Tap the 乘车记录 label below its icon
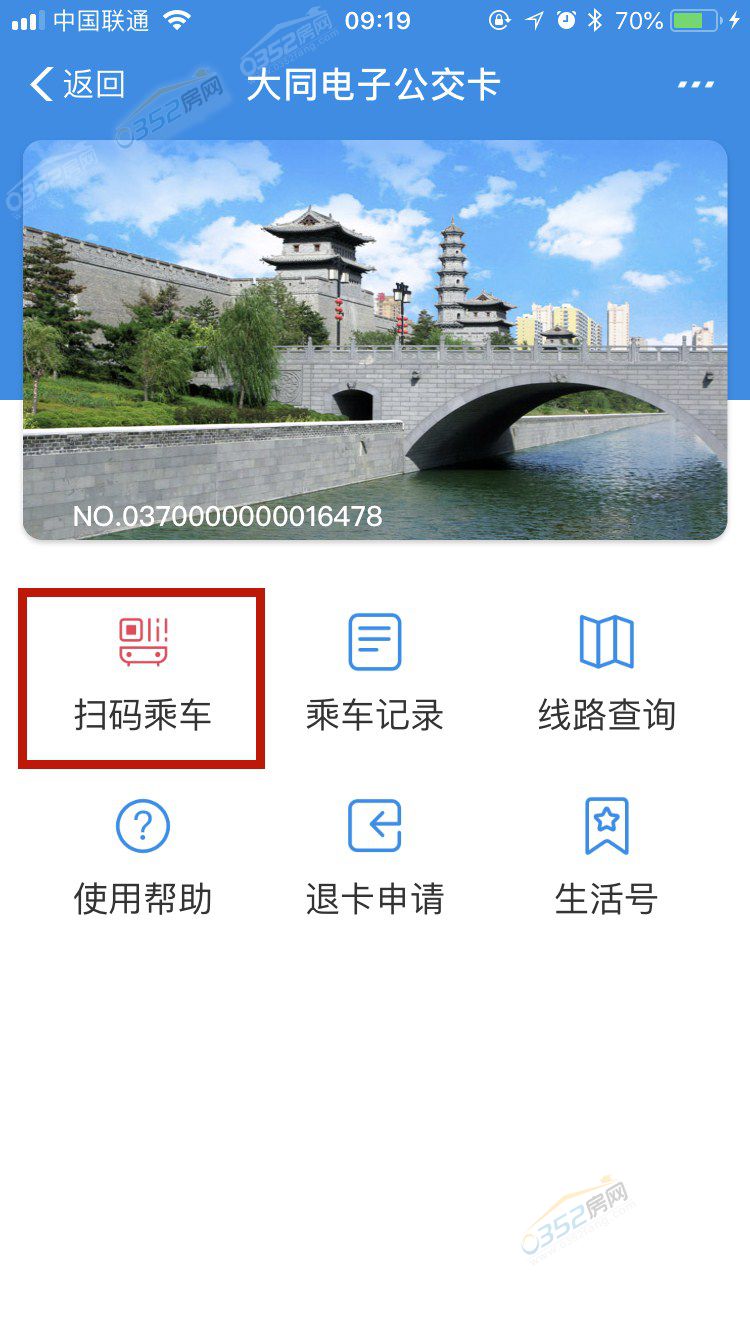The width and height of the screenshot is (750, 1334). click(374, 715)
